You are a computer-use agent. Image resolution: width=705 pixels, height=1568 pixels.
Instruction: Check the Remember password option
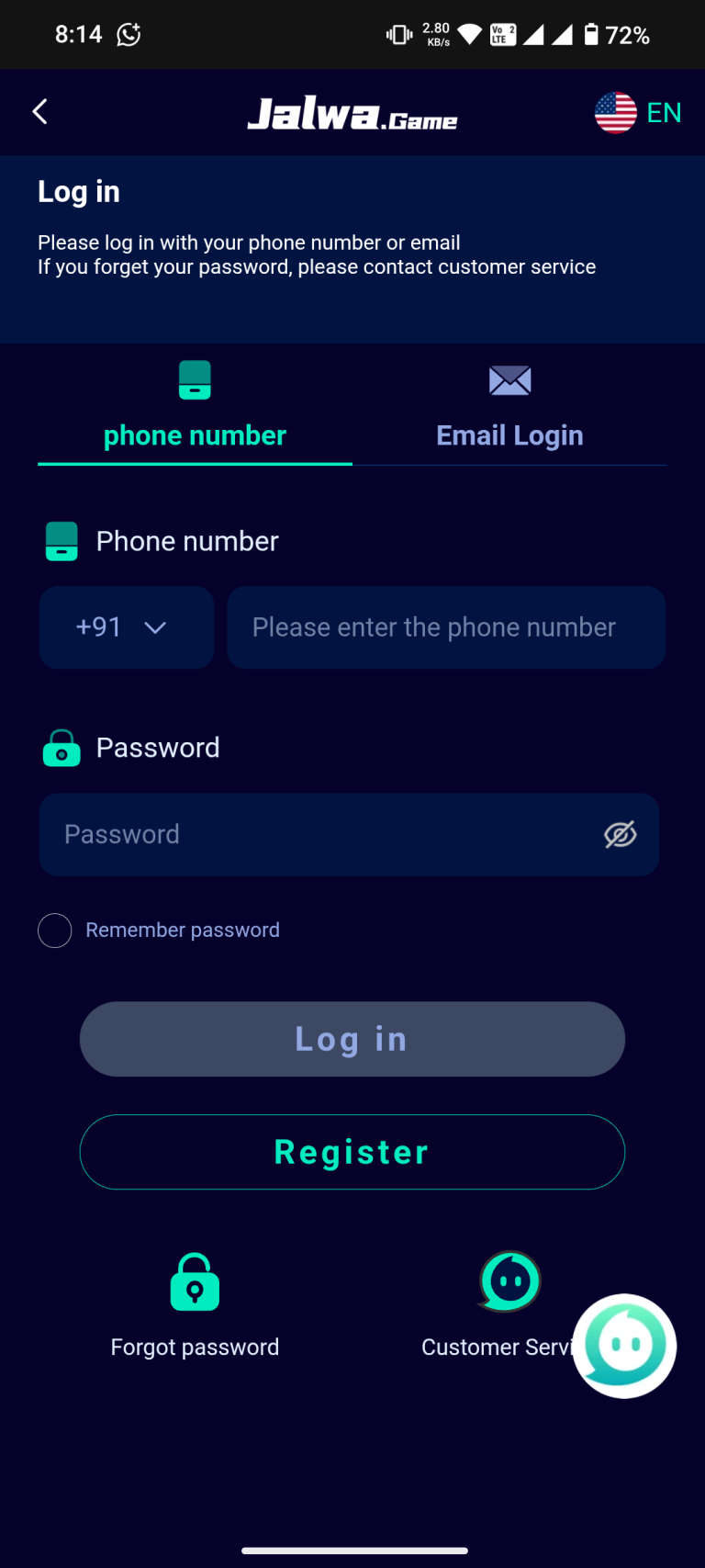pos(55,931)
